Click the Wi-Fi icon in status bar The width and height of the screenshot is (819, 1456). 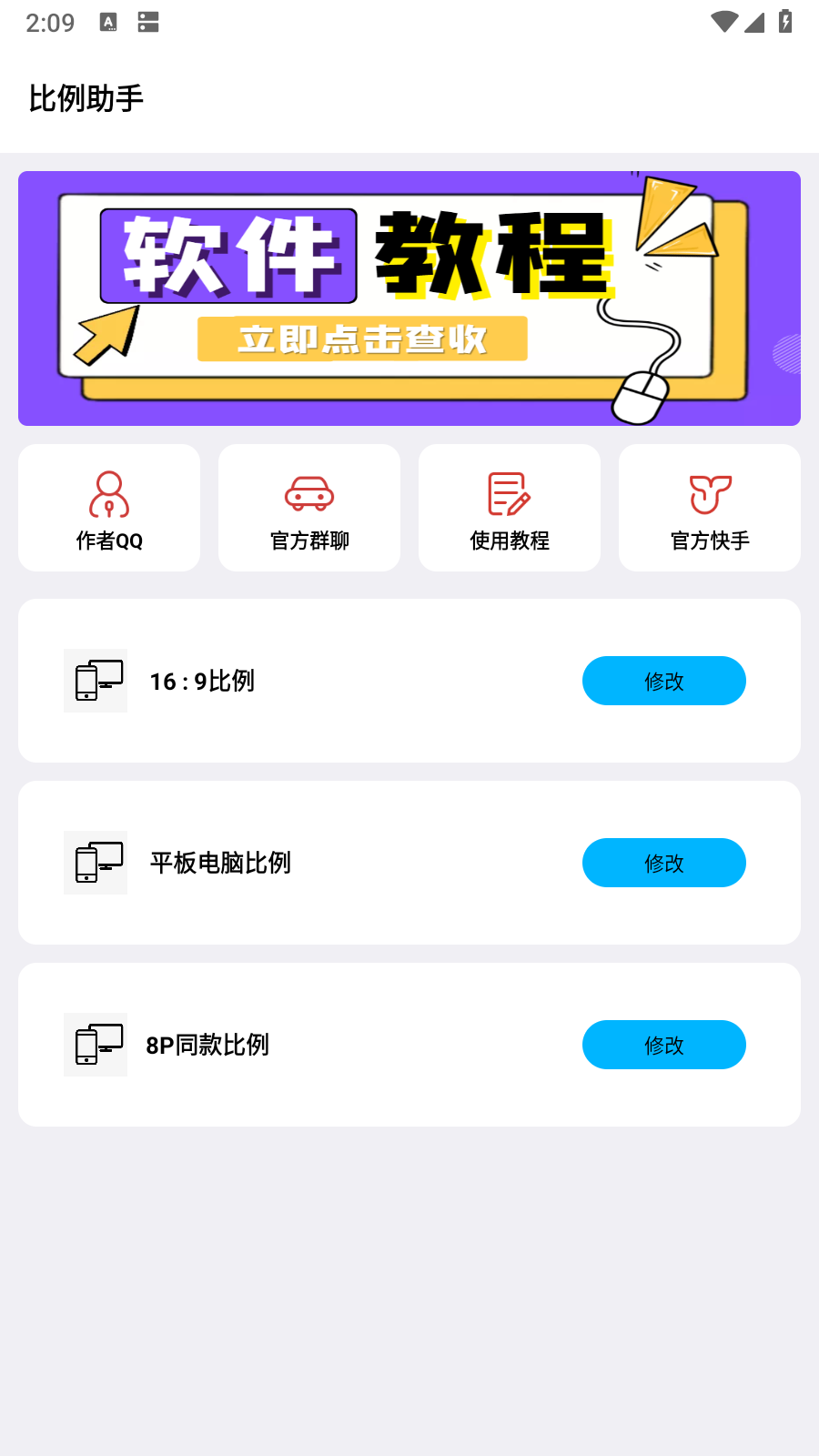tap(724, 23)
